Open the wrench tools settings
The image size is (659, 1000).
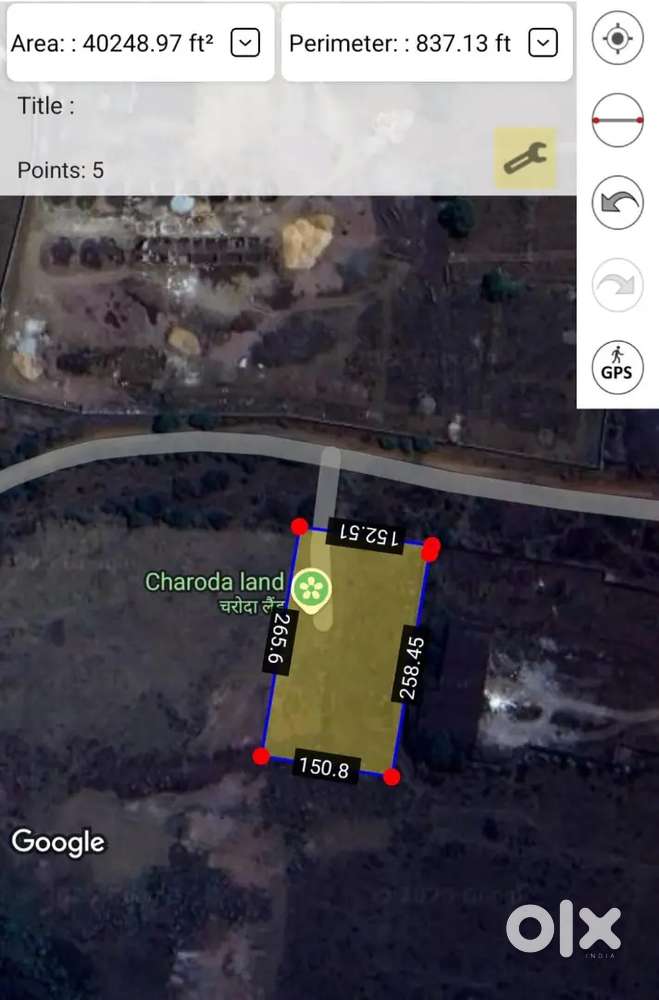pyautogui.click(x=525, y=158)
